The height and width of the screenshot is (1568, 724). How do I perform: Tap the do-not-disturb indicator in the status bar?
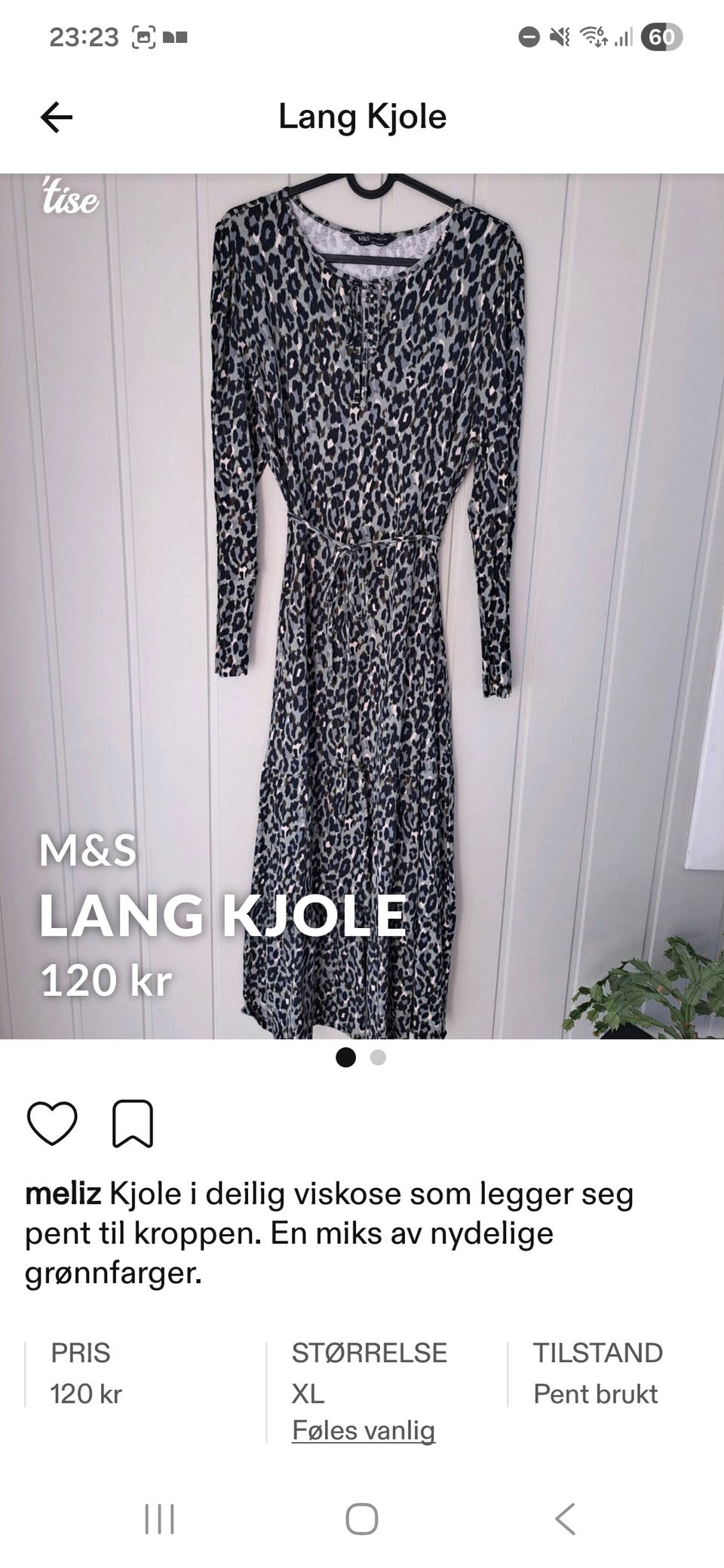coord(529,35)
